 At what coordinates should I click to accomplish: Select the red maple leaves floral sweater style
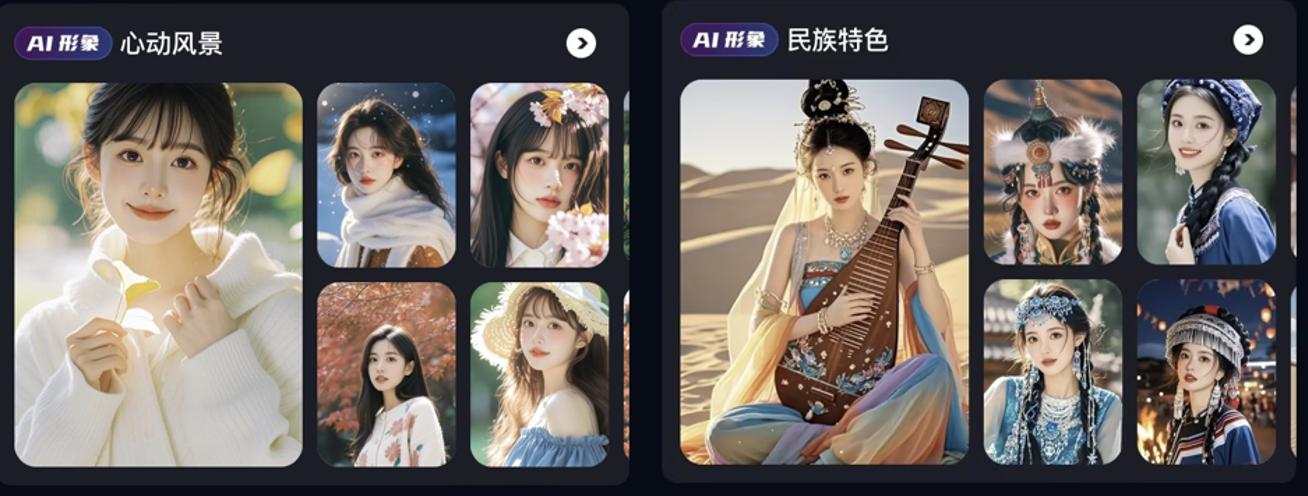[x=386, y=374]
